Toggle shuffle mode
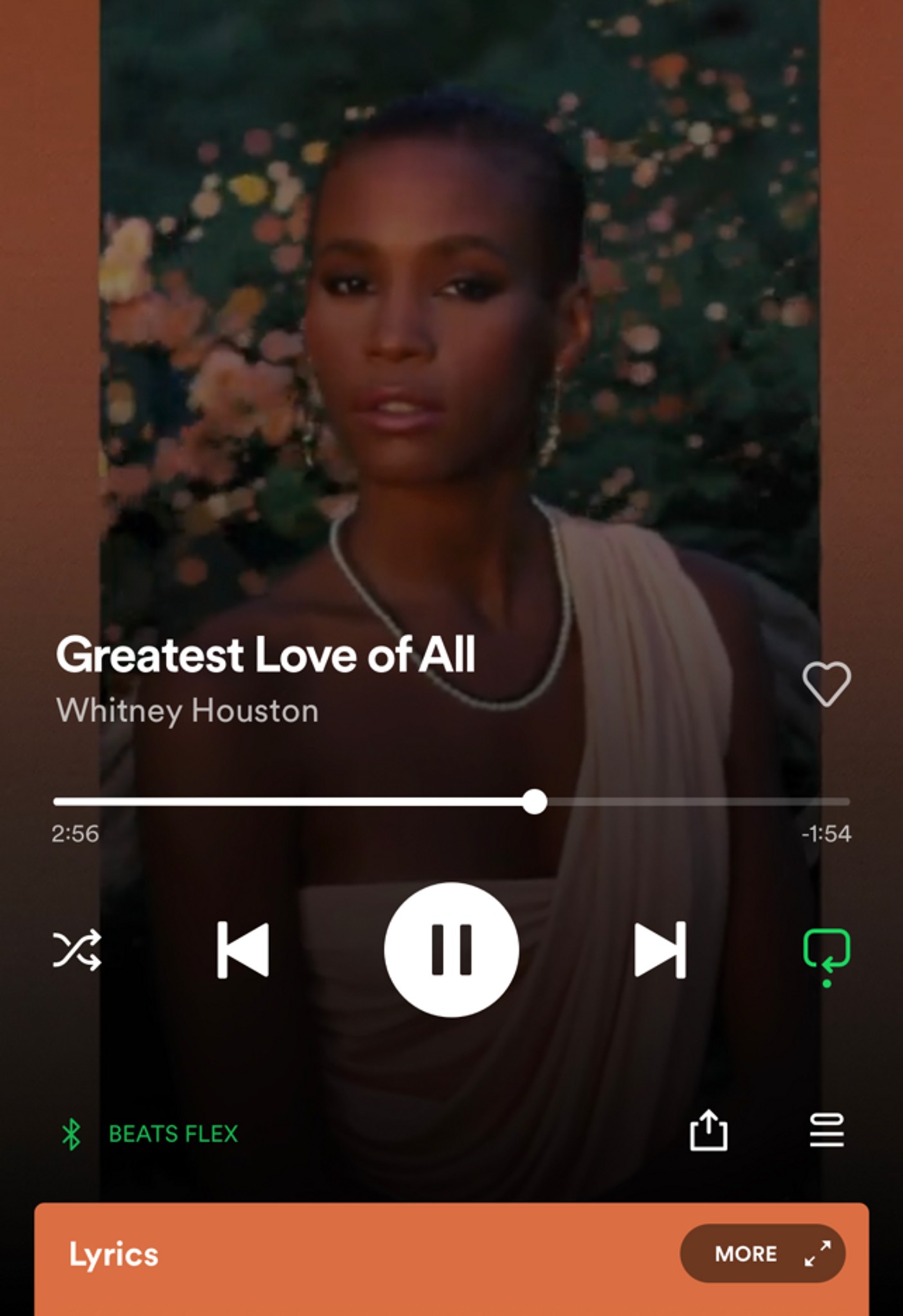 tap(77, 950)
